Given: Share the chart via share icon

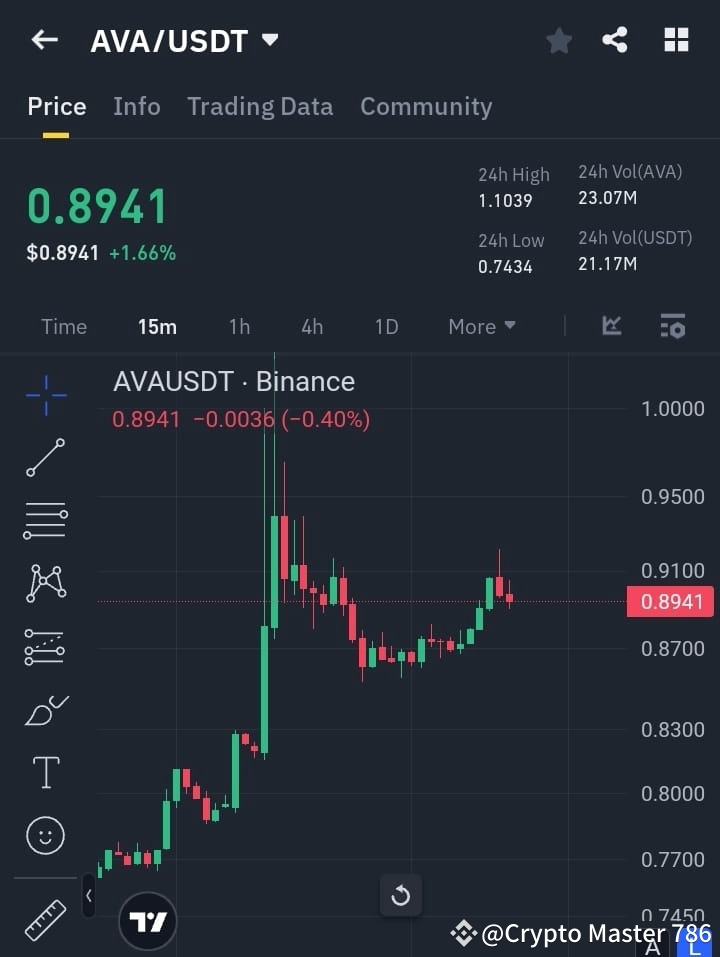Looking at the screenshot, I should 615,40.
